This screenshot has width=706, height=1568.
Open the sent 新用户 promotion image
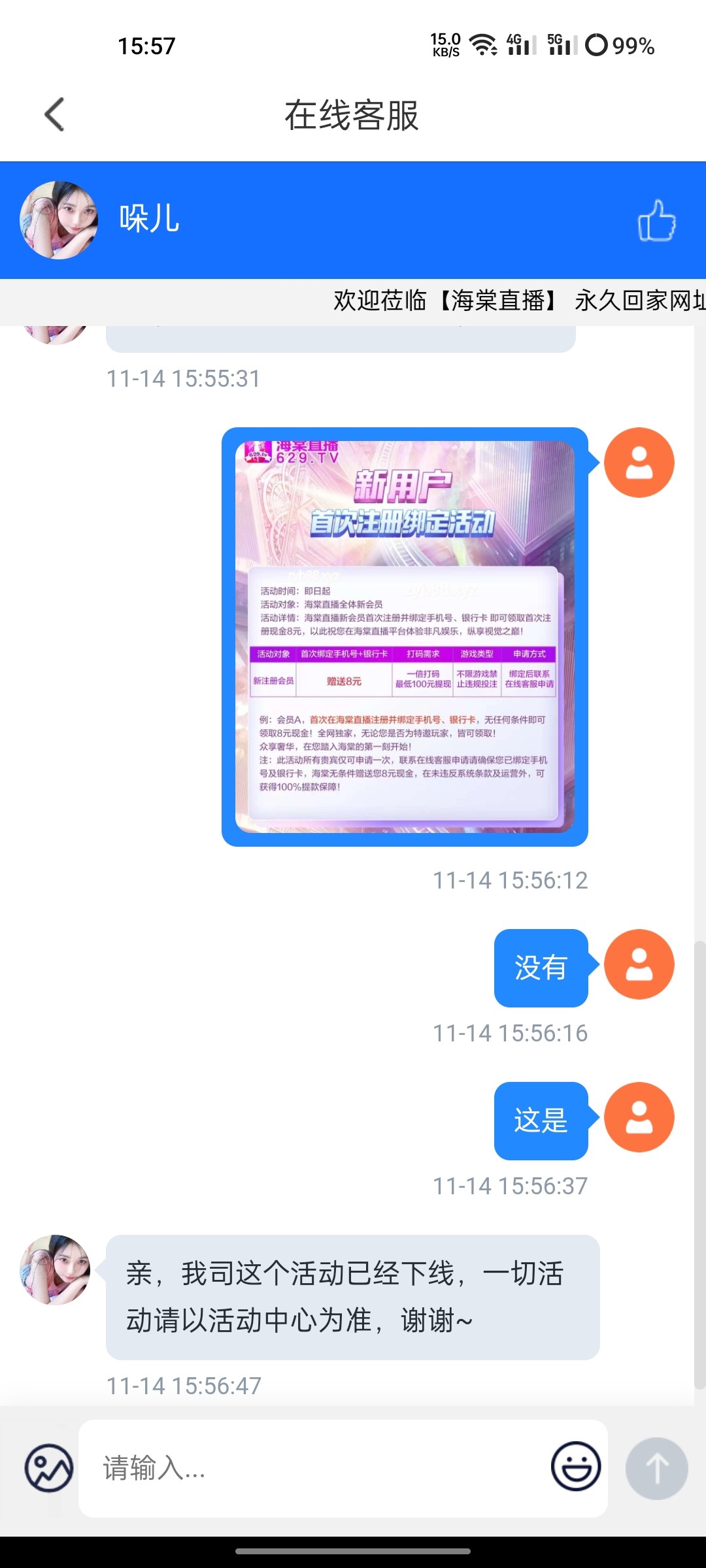tap(405, 636)
